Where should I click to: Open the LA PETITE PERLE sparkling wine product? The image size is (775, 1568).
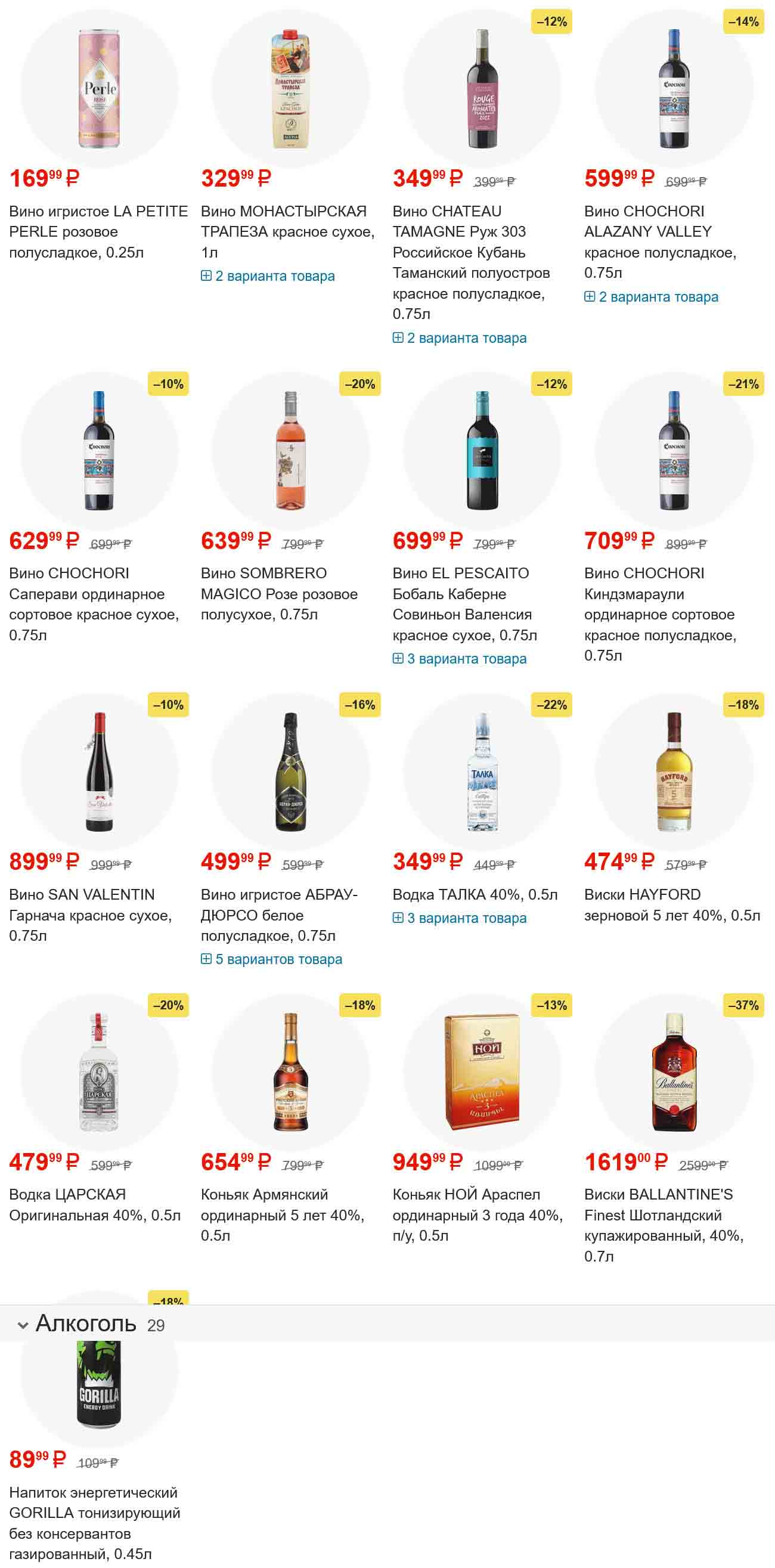(x=98, y=231)
